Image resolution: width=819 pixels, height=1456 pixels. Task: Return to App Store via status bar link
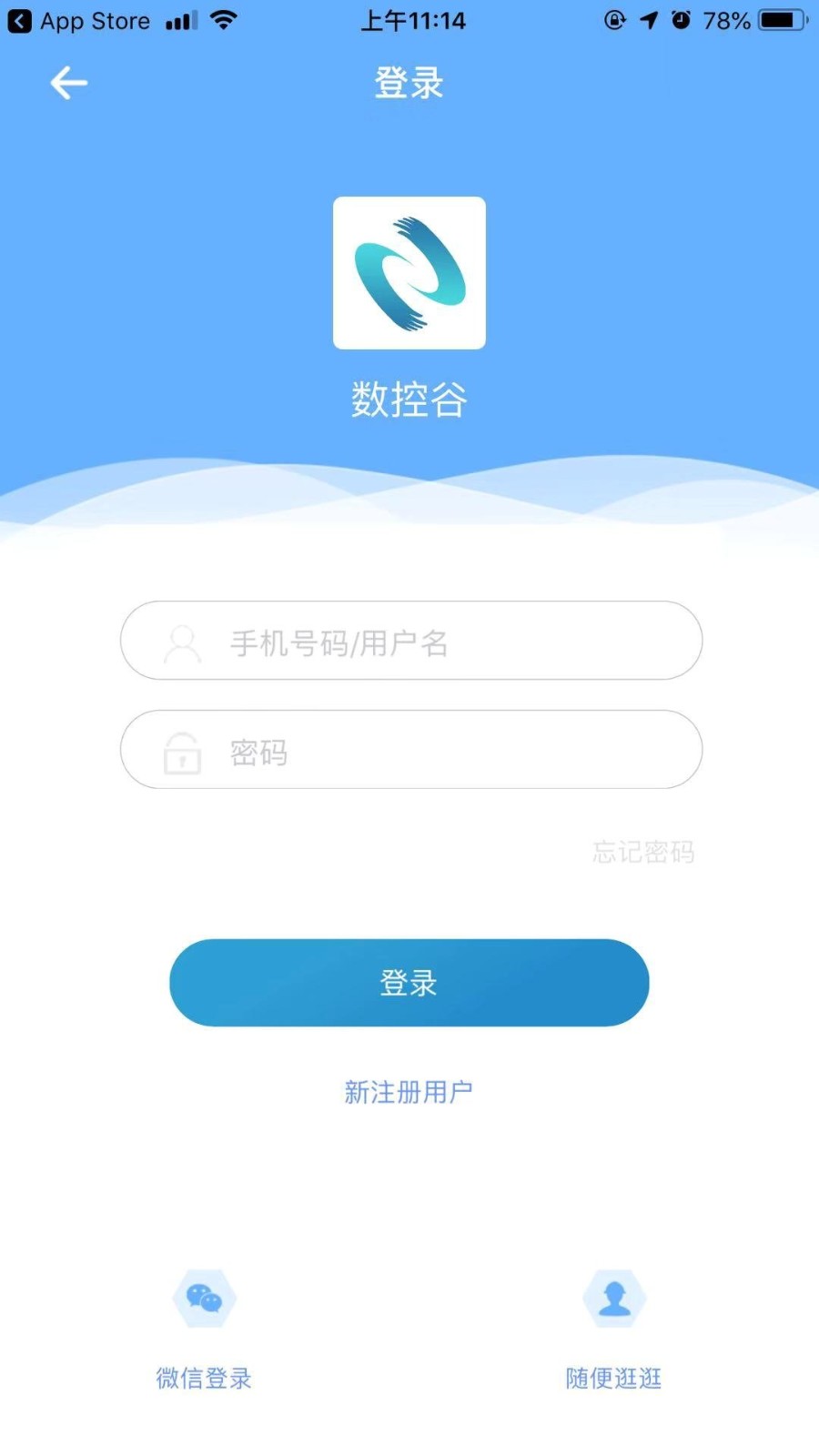(x=77, y=20)
